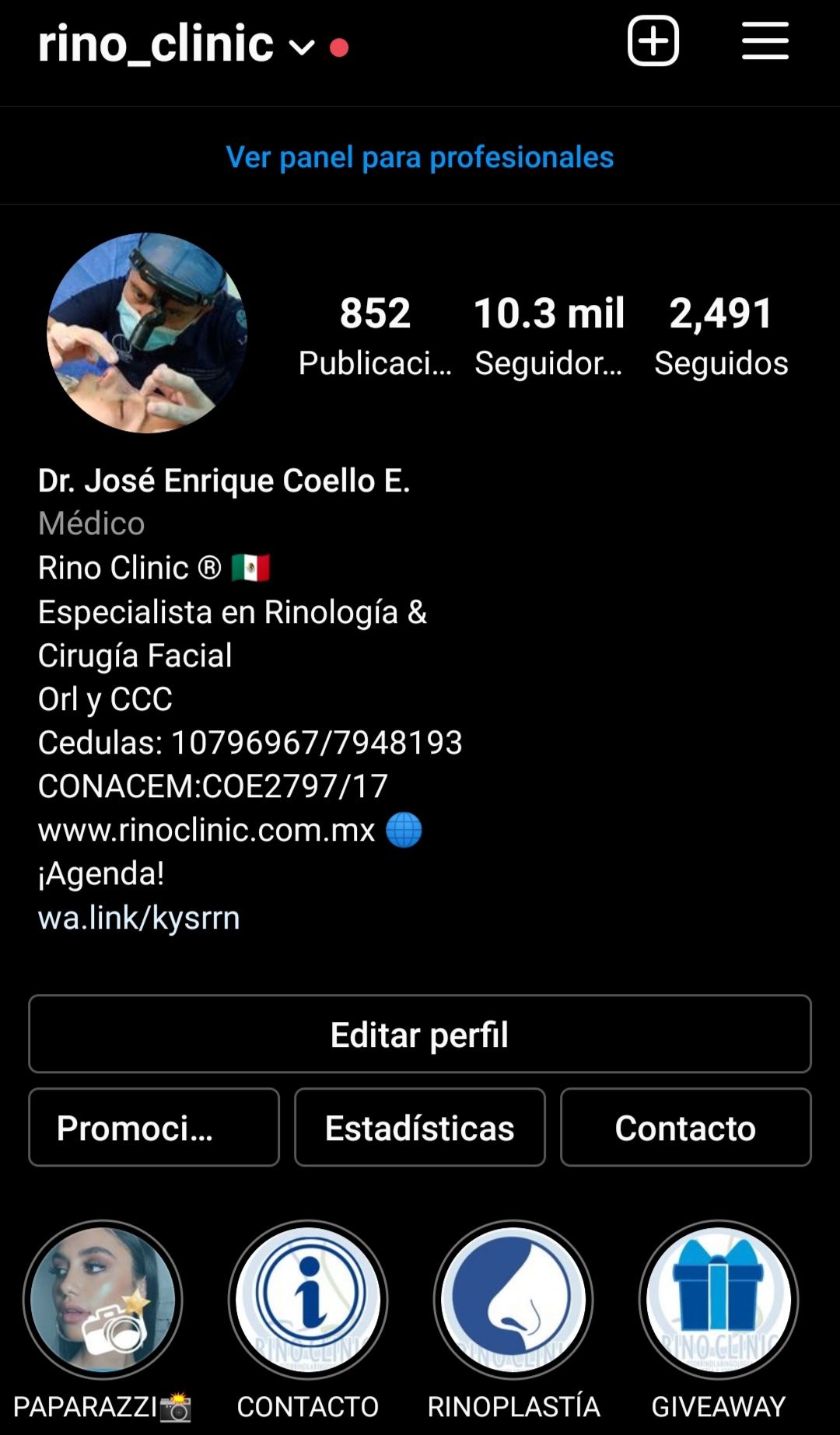
Task: Open the Contacto options
Action: tap(685, 1127)
